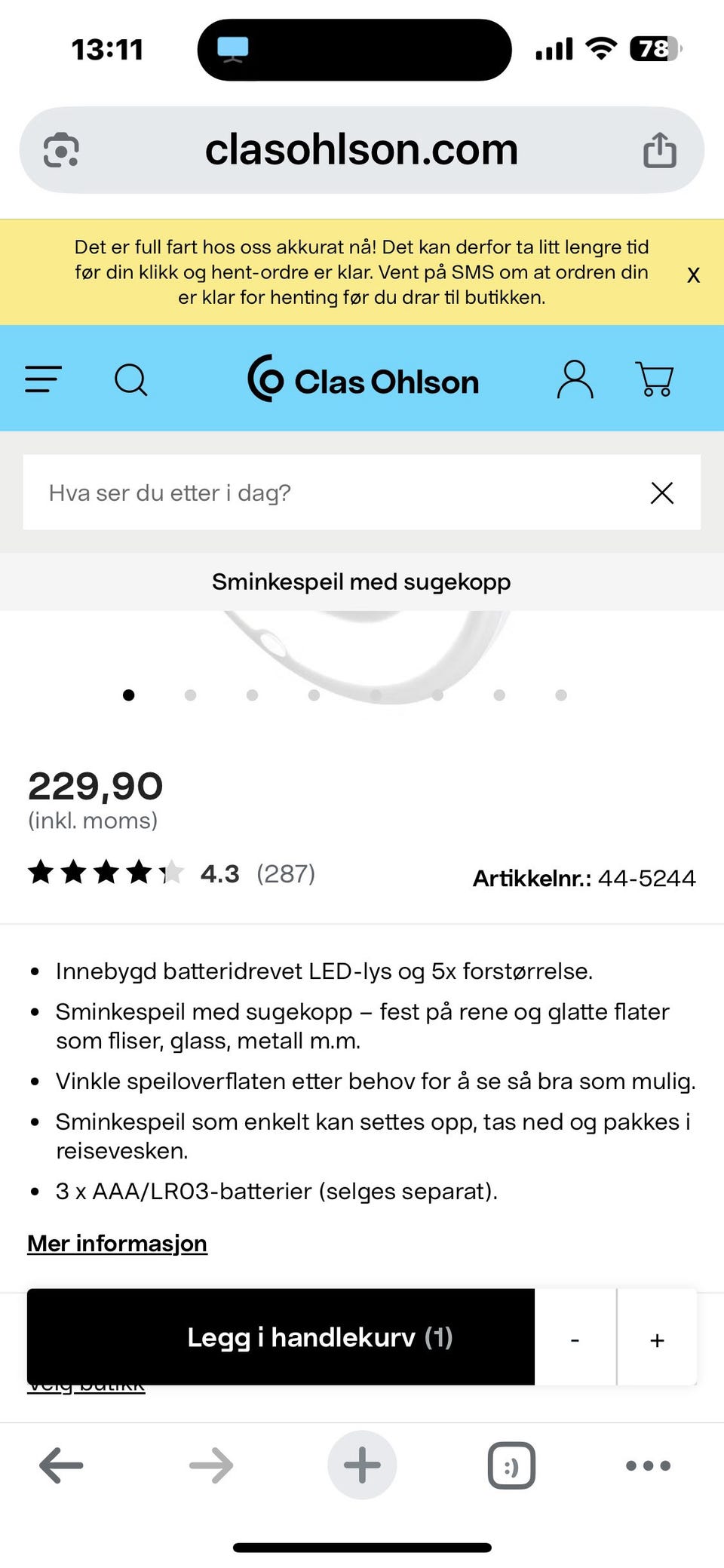
Task: Dismiss the yellow click-and-collect notice
Action: pyautogui.click(x=693, y=274)
